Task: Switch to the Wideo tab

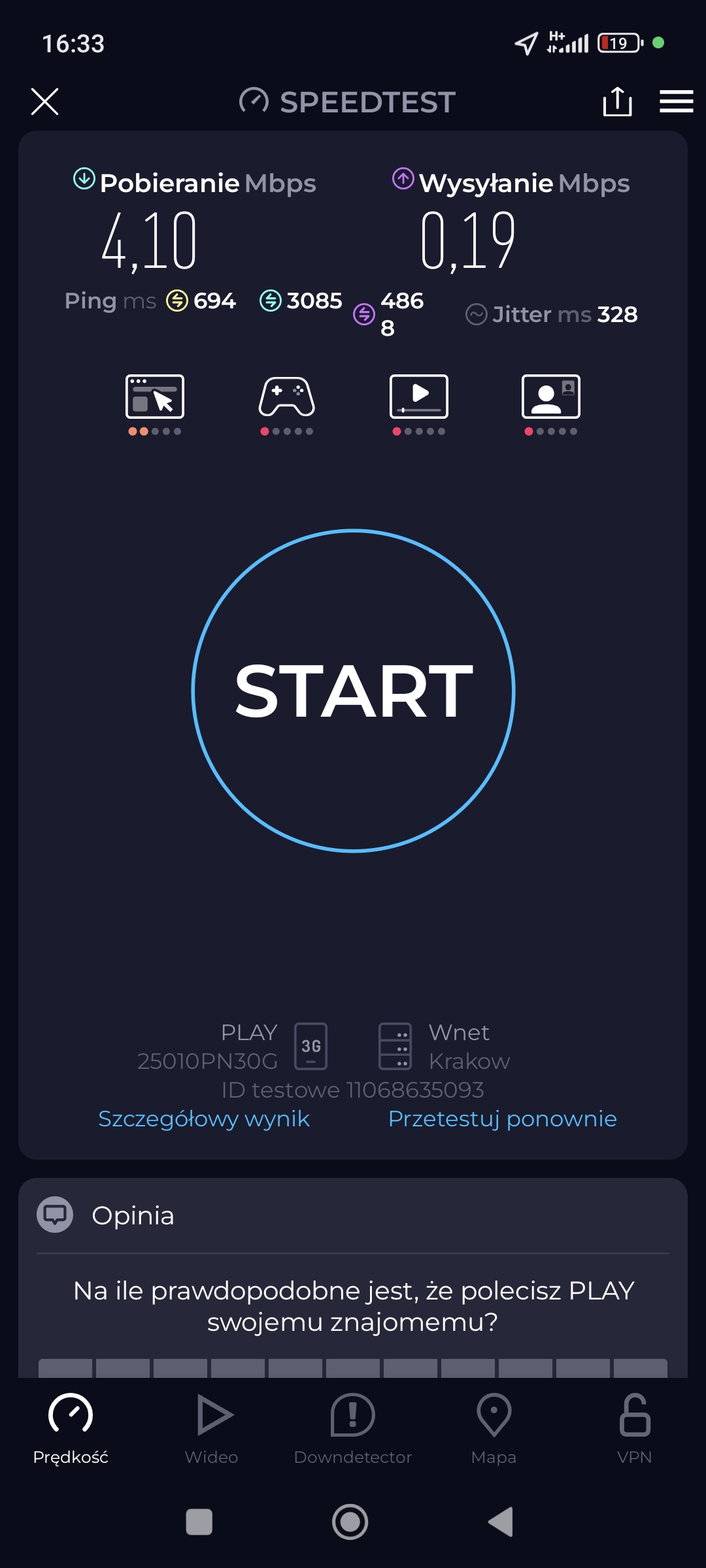Action: (x=212, y=1429)
